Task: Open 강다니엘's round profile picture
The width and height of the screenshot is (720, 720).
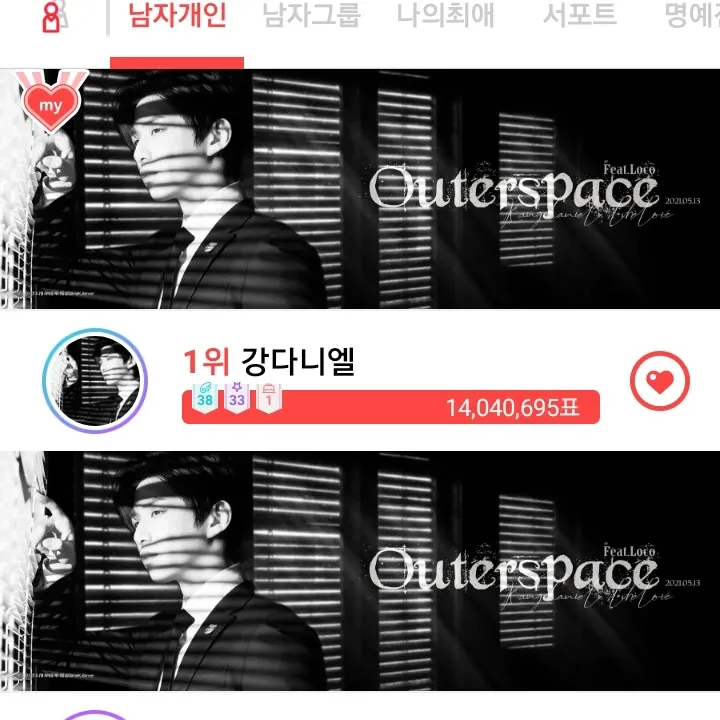Action: click(x=95, y=380)
